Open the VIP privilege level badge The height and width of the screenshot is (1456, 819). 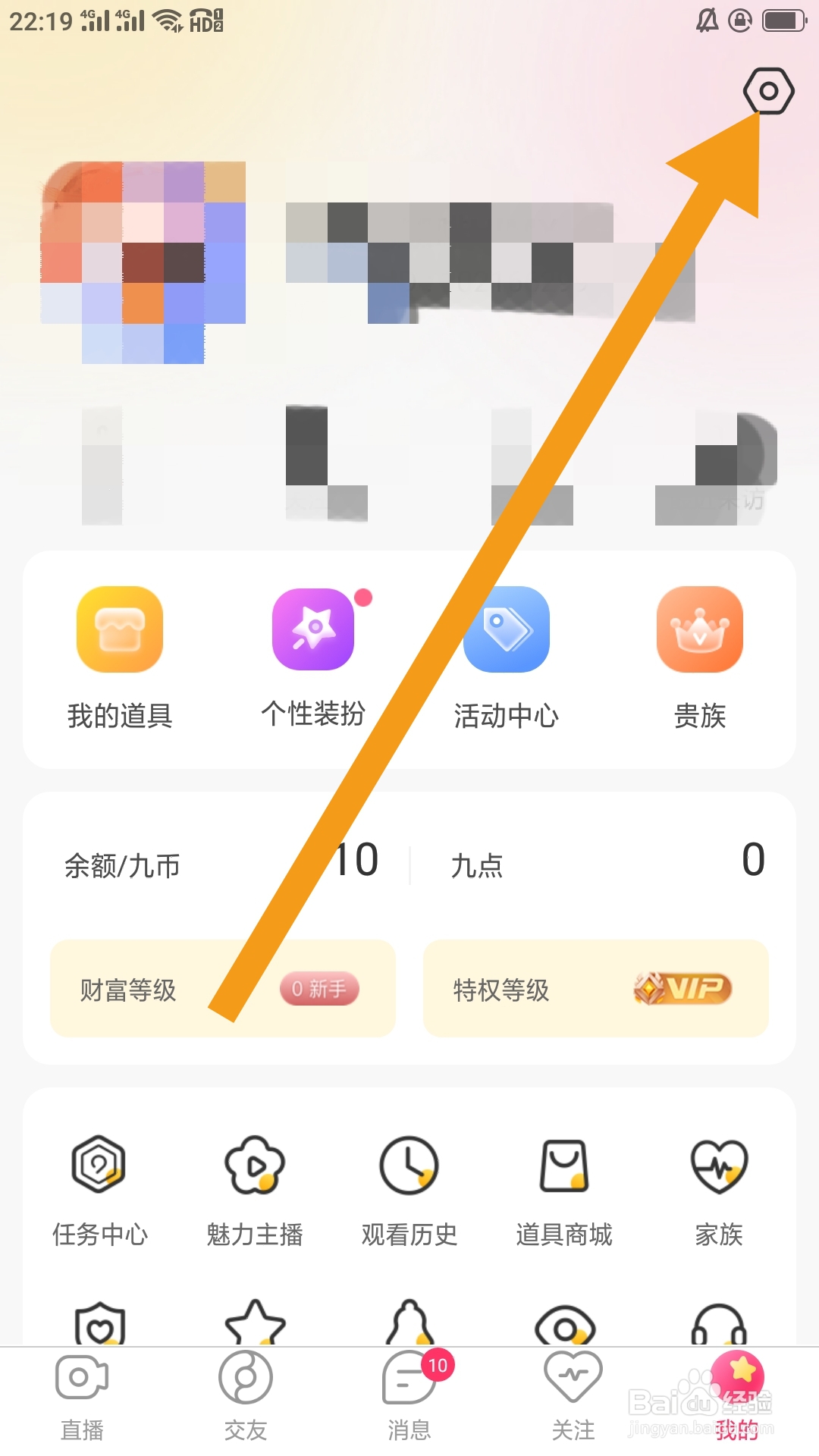pos(680,988)
